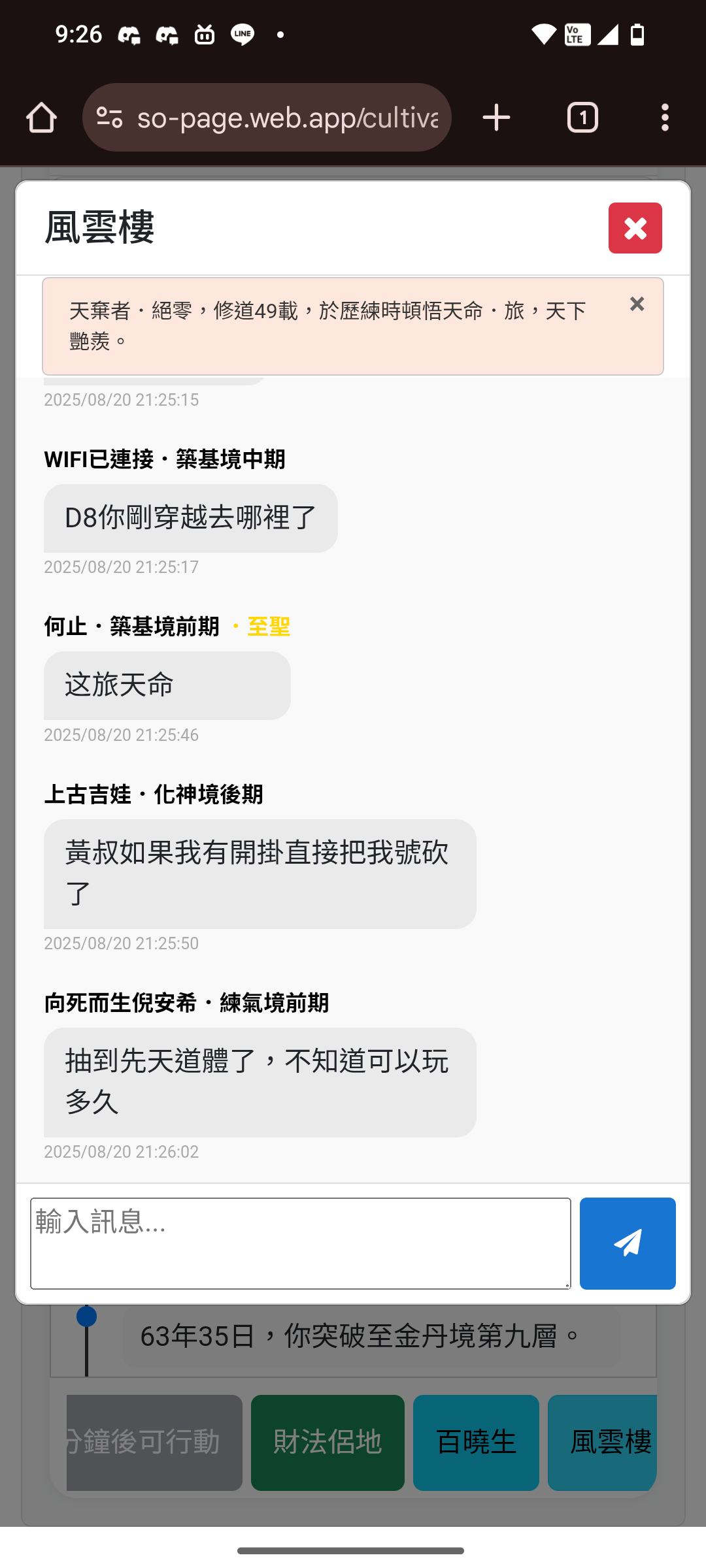Viewport: 706px width, 1568px height.
Task: Open a new browser tab
Action: (x=496, y=118)
